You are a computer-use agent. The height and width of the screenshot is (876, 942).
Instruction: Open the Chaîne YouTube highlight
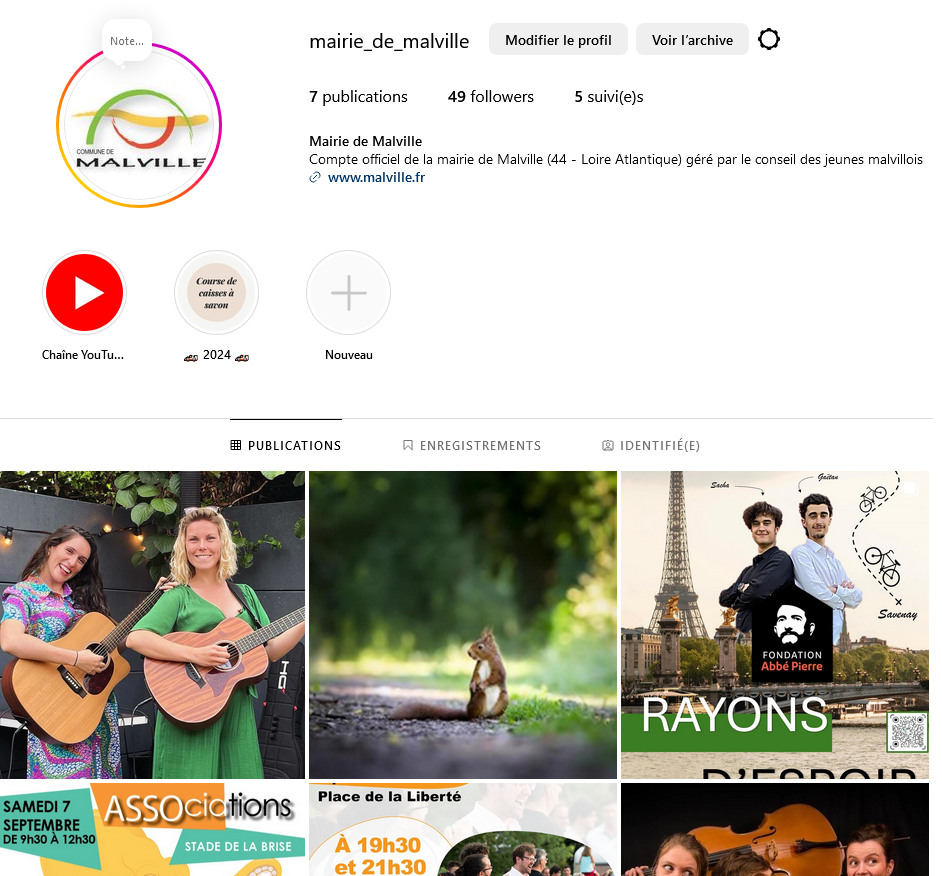point(85,293)
